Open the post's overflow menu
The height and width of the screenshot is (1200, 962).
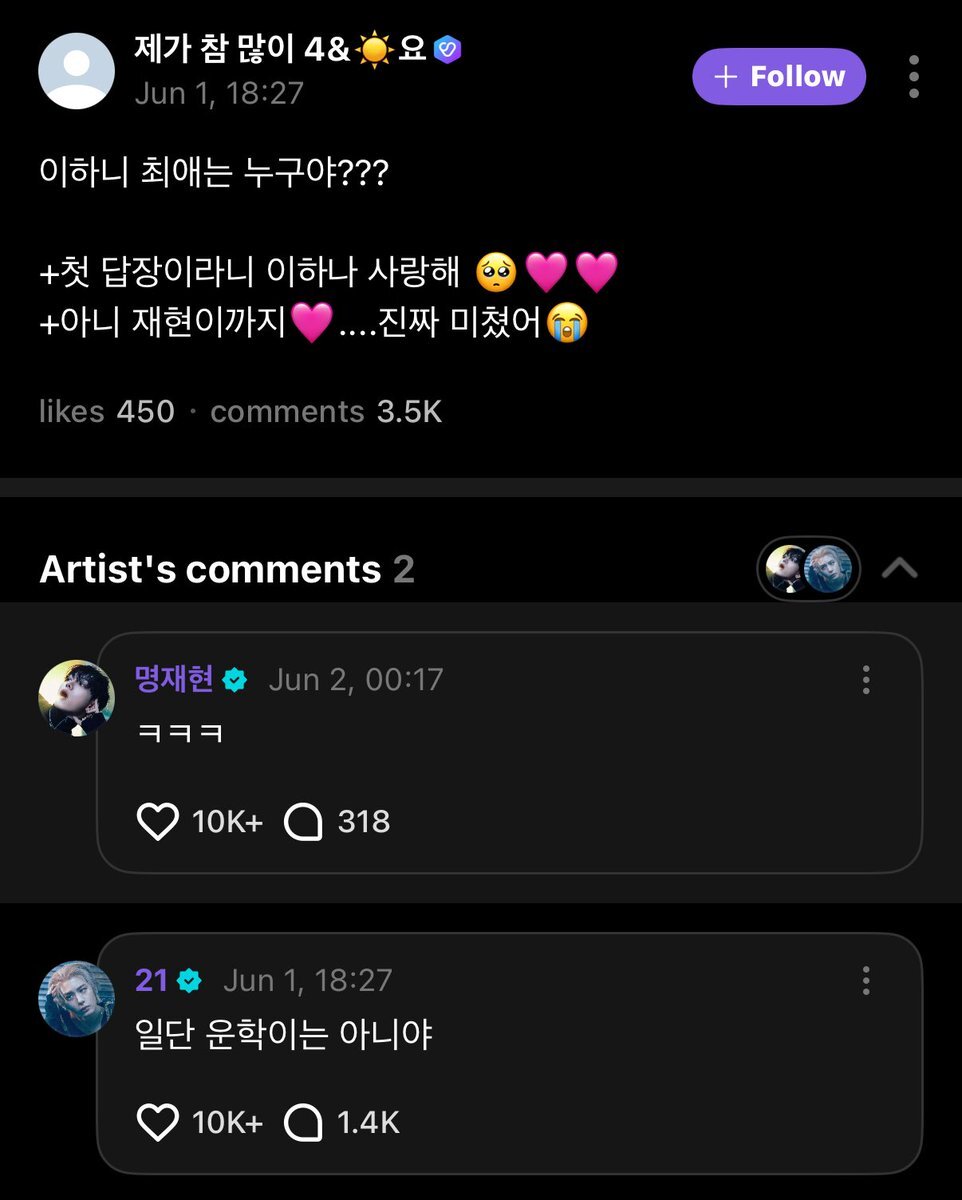pyautogui.click(x=913, y=77)
